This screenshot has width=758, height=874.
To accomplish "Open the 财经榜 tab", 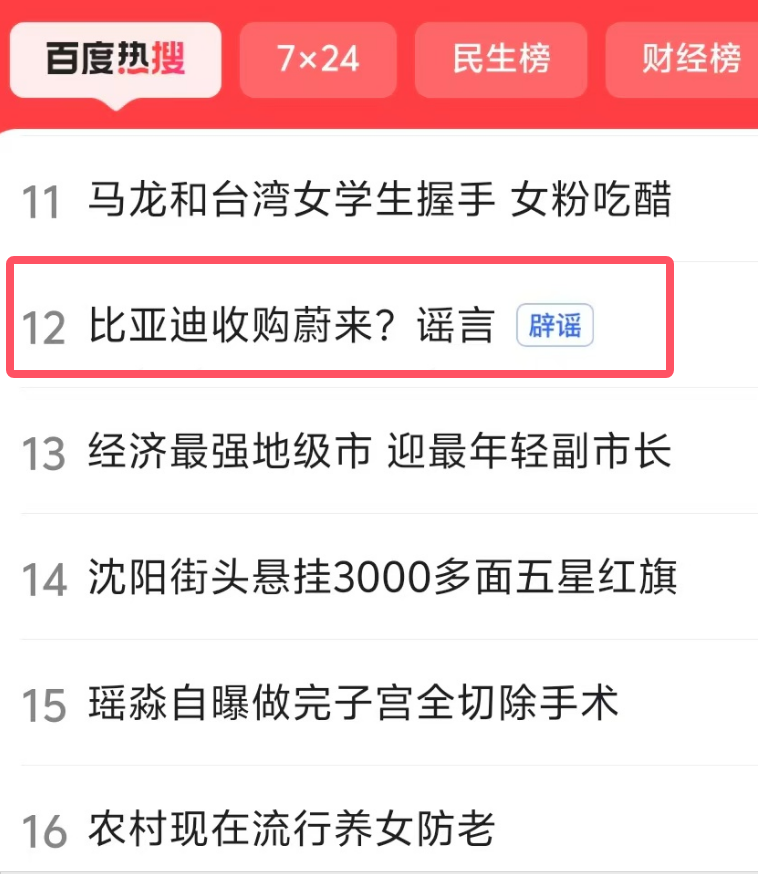I will click(690, 60).
